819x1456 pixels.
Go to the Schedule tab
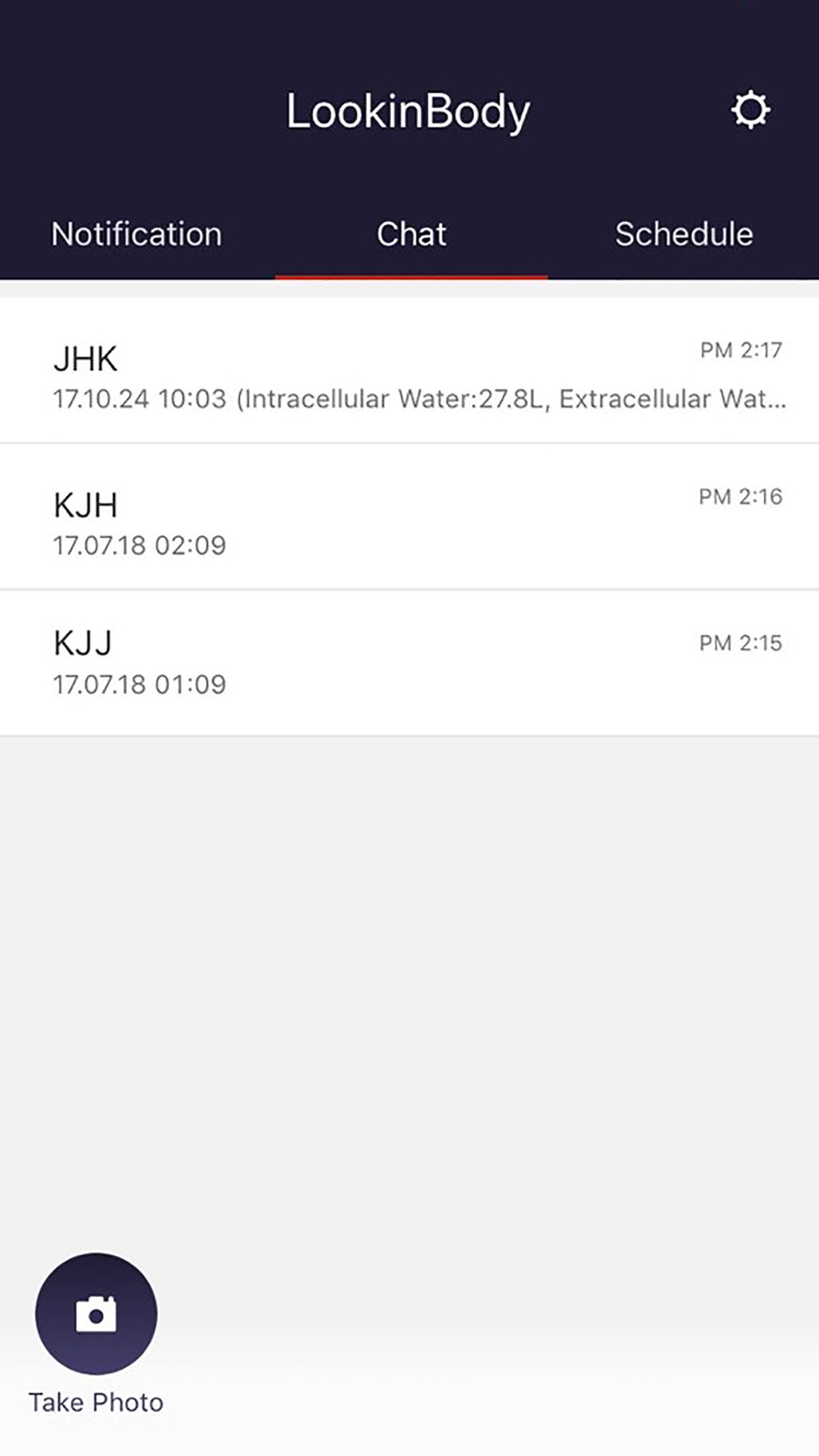coord(684,234)
